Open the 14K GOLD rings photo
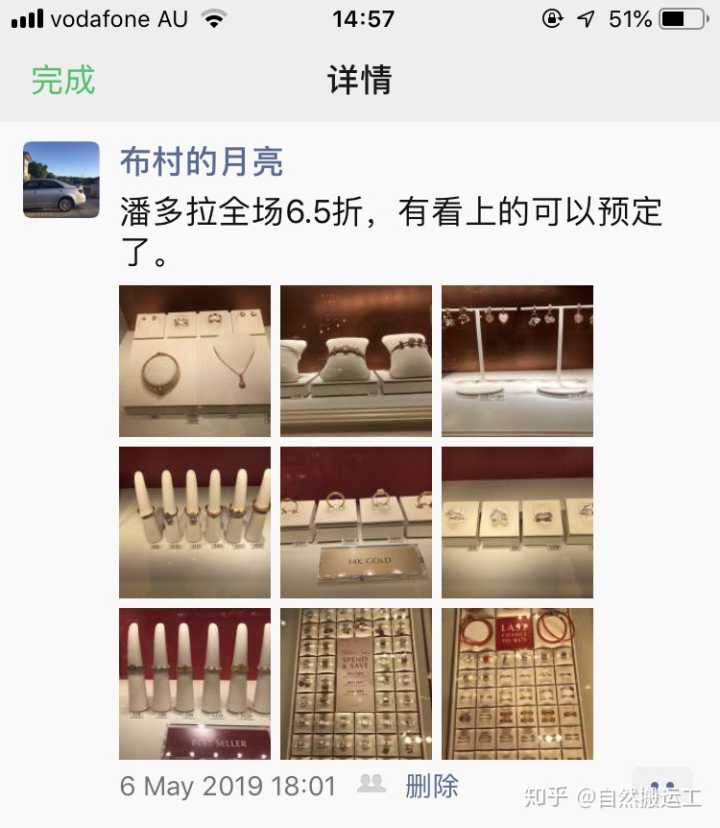The width and height of the screenshot is (720, 828). pyautogui.click(x=356, y=522)
